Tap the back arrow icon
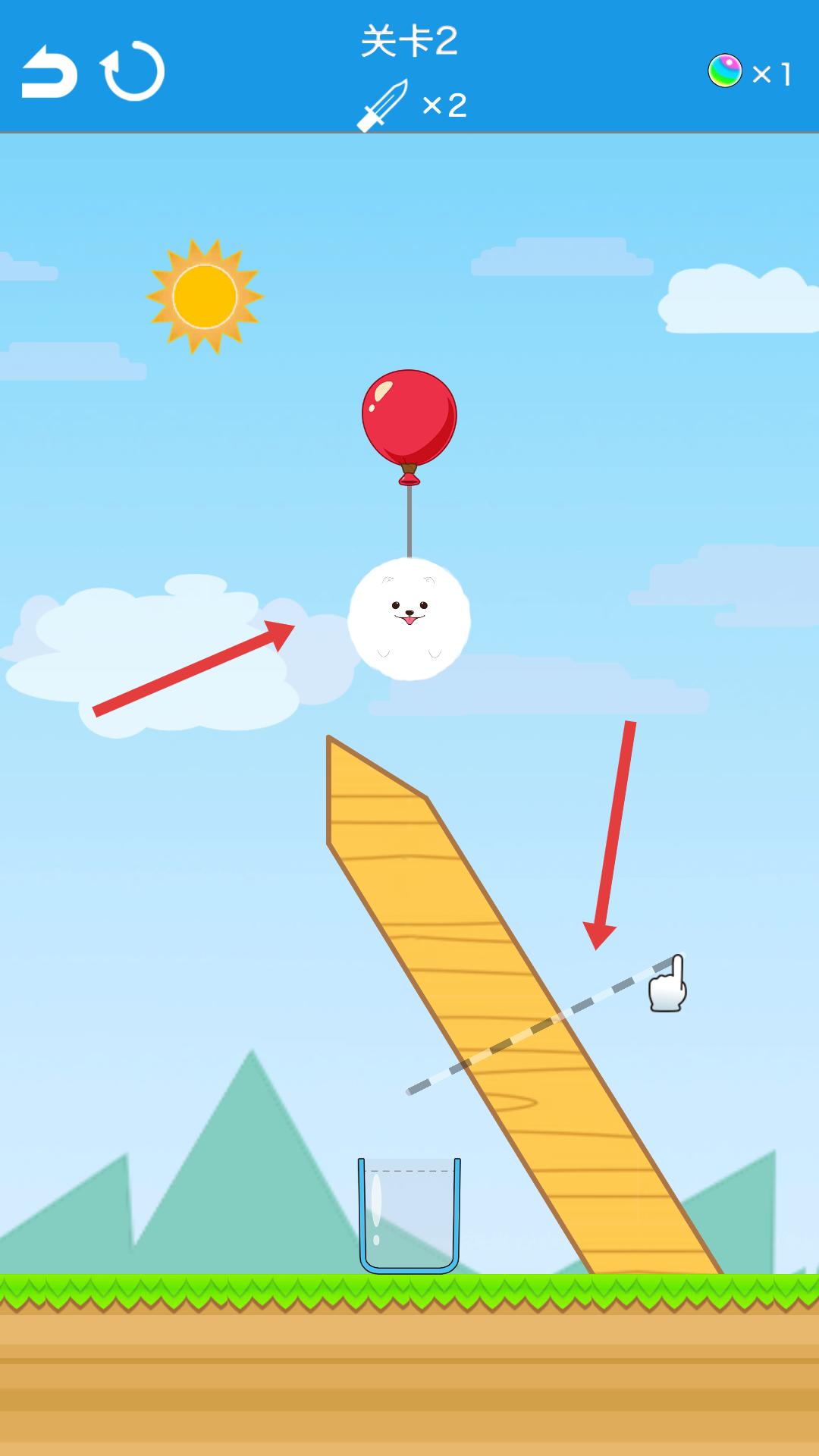The width and height of the screenshot is (819, 1456). pyautogui.click(x=49, y=72)
